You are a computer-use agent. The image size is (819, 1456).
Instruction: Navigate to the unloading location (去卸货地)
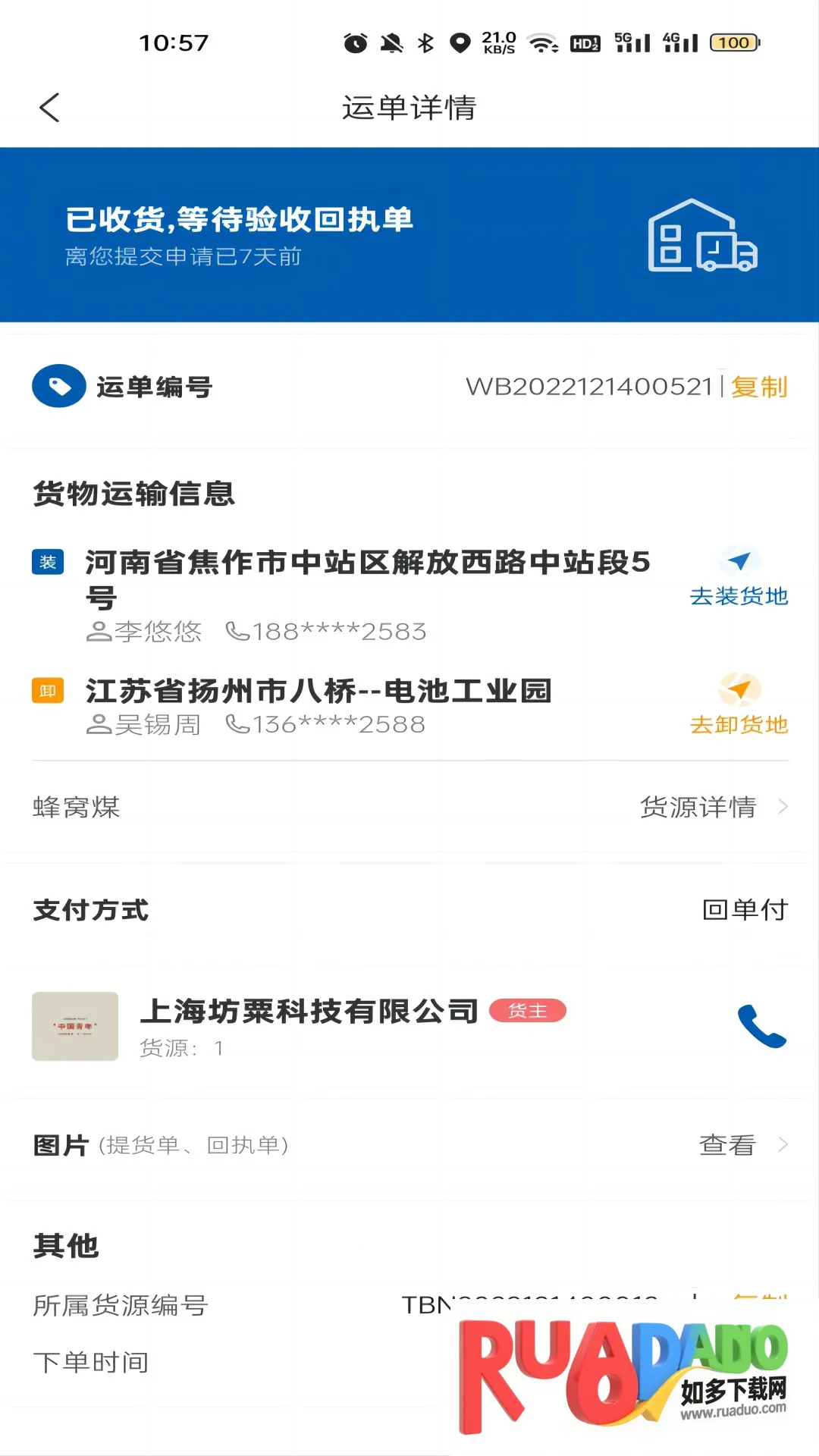[739, 705]
